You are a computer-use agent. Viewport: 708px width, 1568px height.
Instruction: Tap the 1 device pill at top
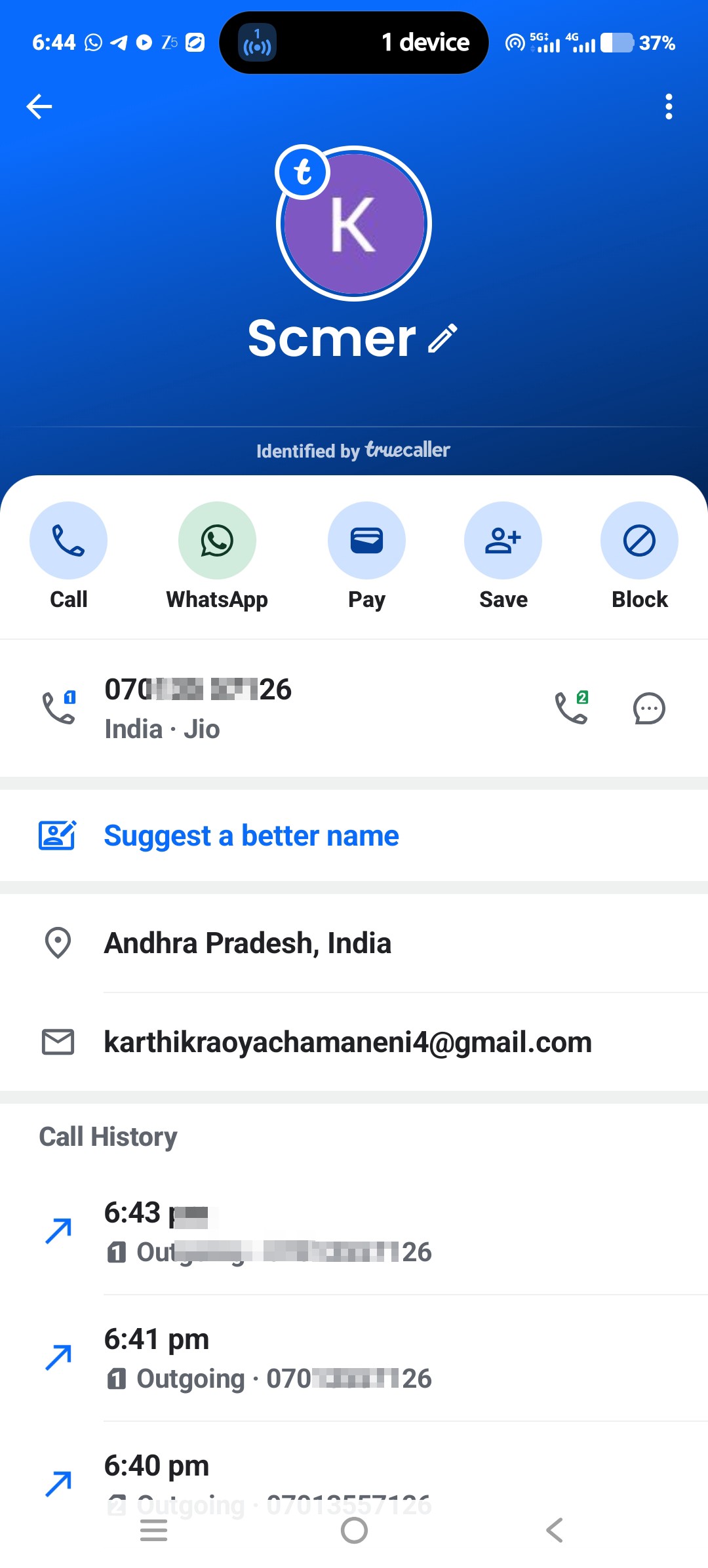tap(354, 43)
